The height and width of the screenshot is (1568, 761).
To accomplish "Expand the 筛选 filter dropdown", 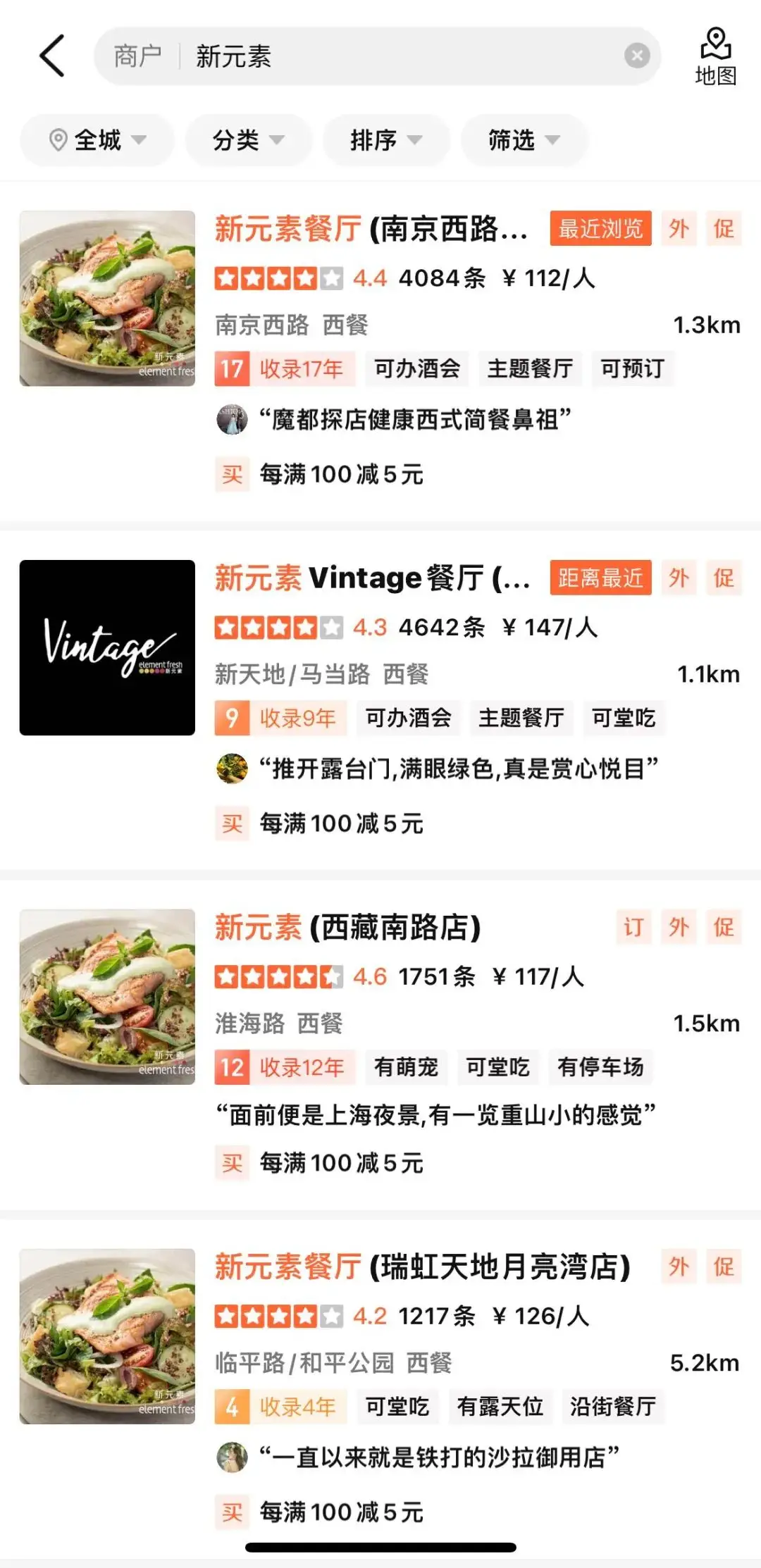I will tap(522, 140).
